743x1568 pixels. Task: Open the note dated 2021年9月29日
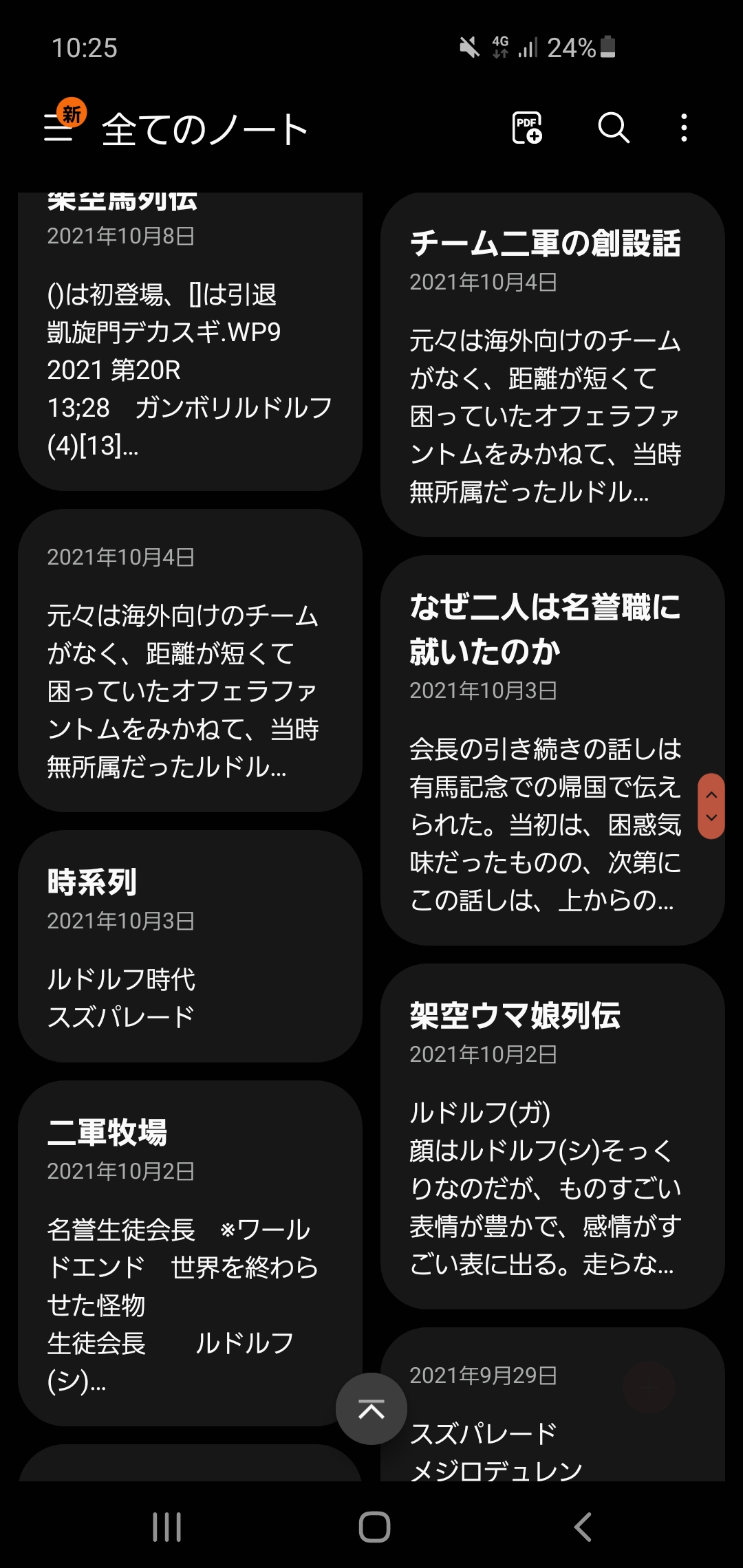click(552, 1404)
